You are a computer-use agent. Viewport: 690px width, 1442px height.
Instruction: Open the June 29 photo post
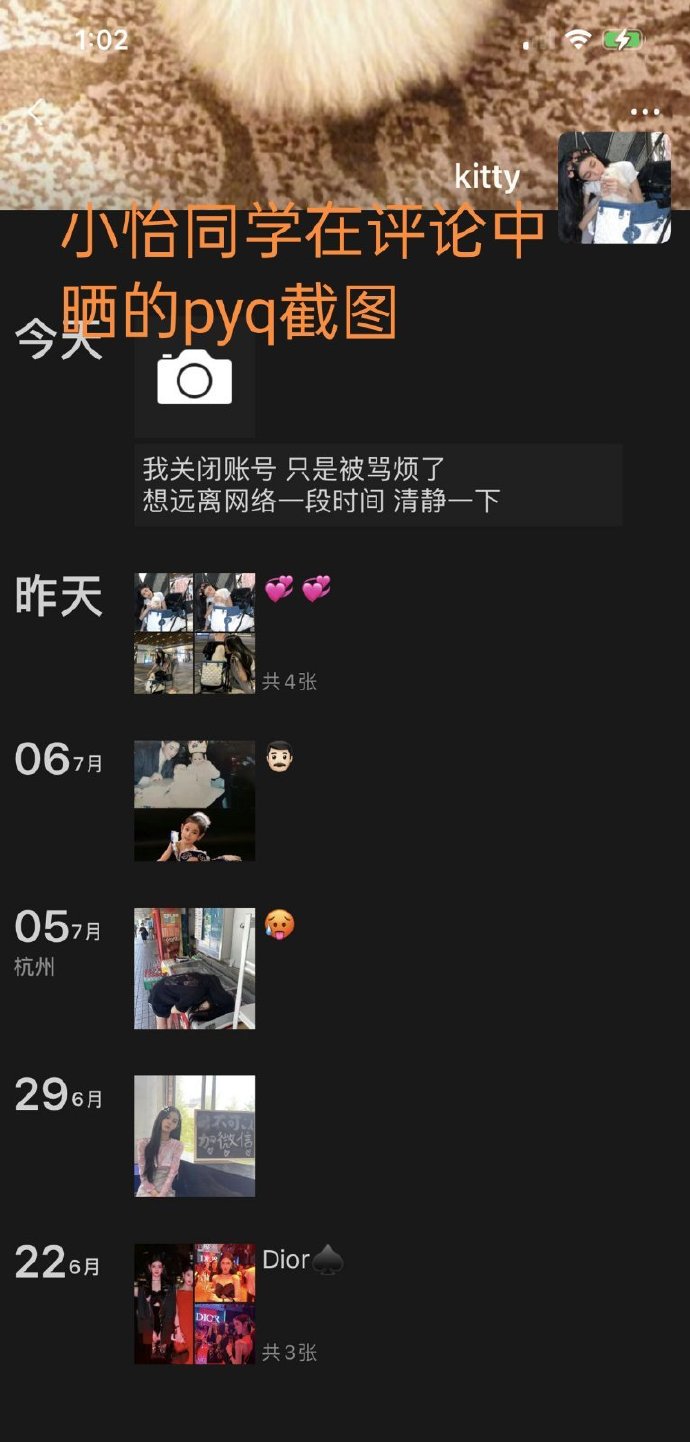coord(195,1136)
